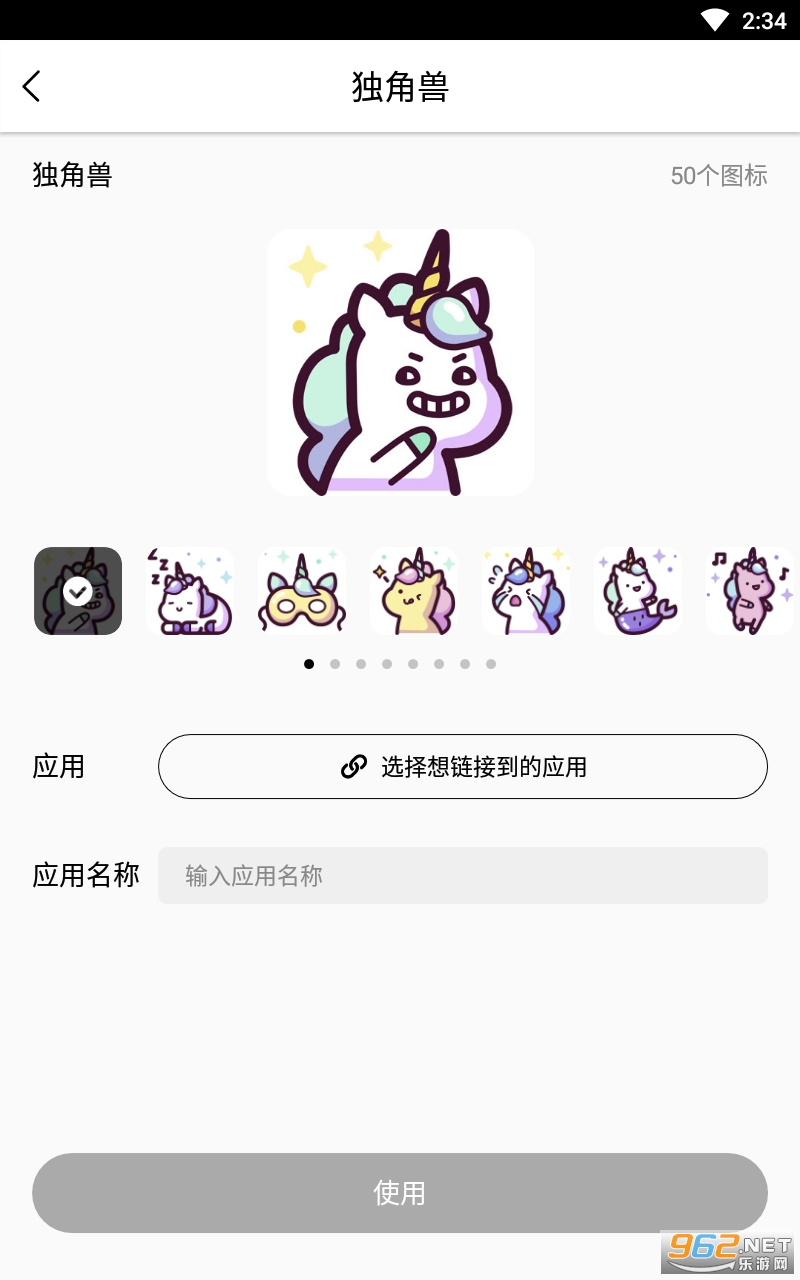Go back using the top-left arrow
800x1280 pixels.
coord(32,87)
